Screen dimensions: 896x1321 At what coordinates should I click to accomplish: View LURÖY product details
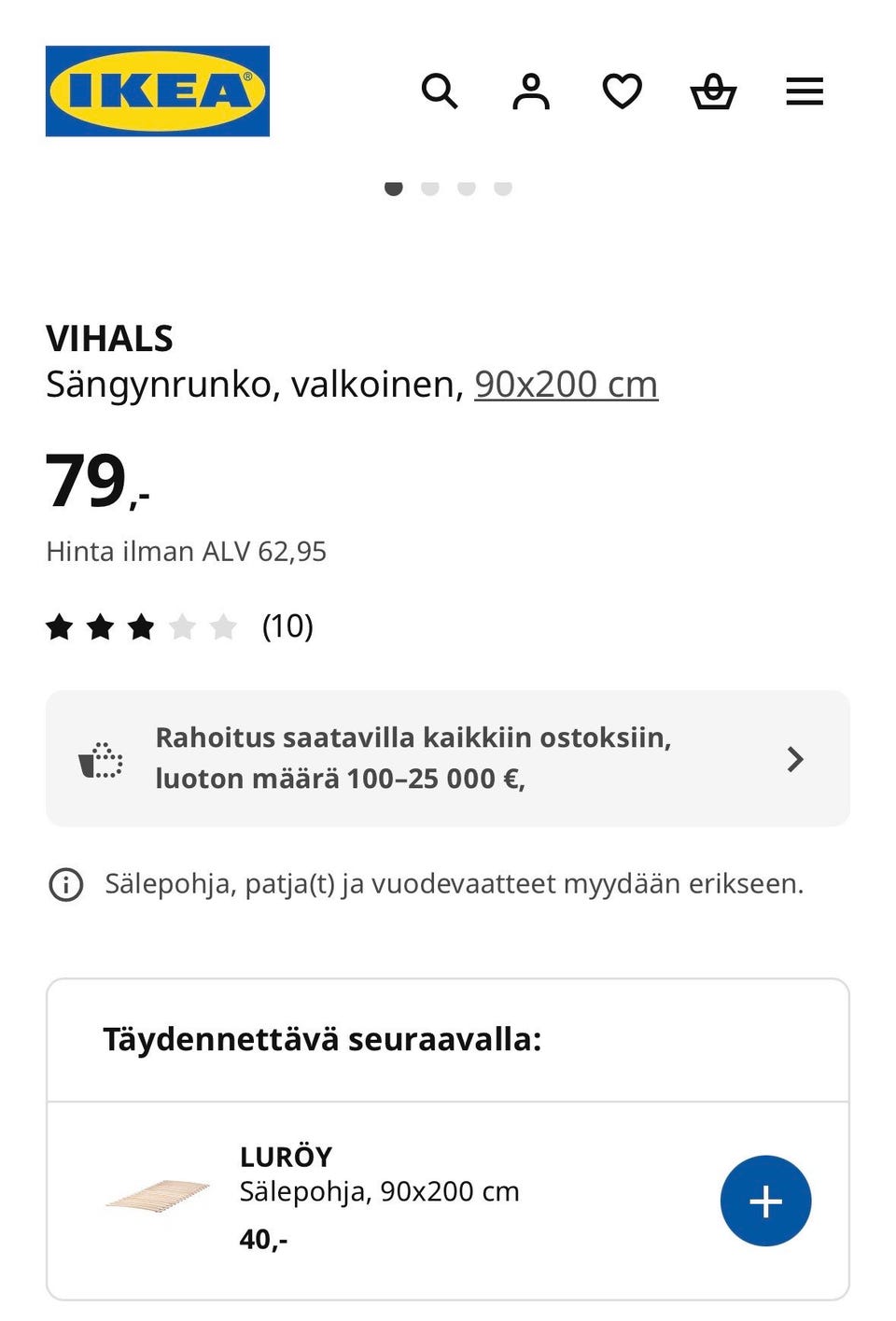(286, 1158)
